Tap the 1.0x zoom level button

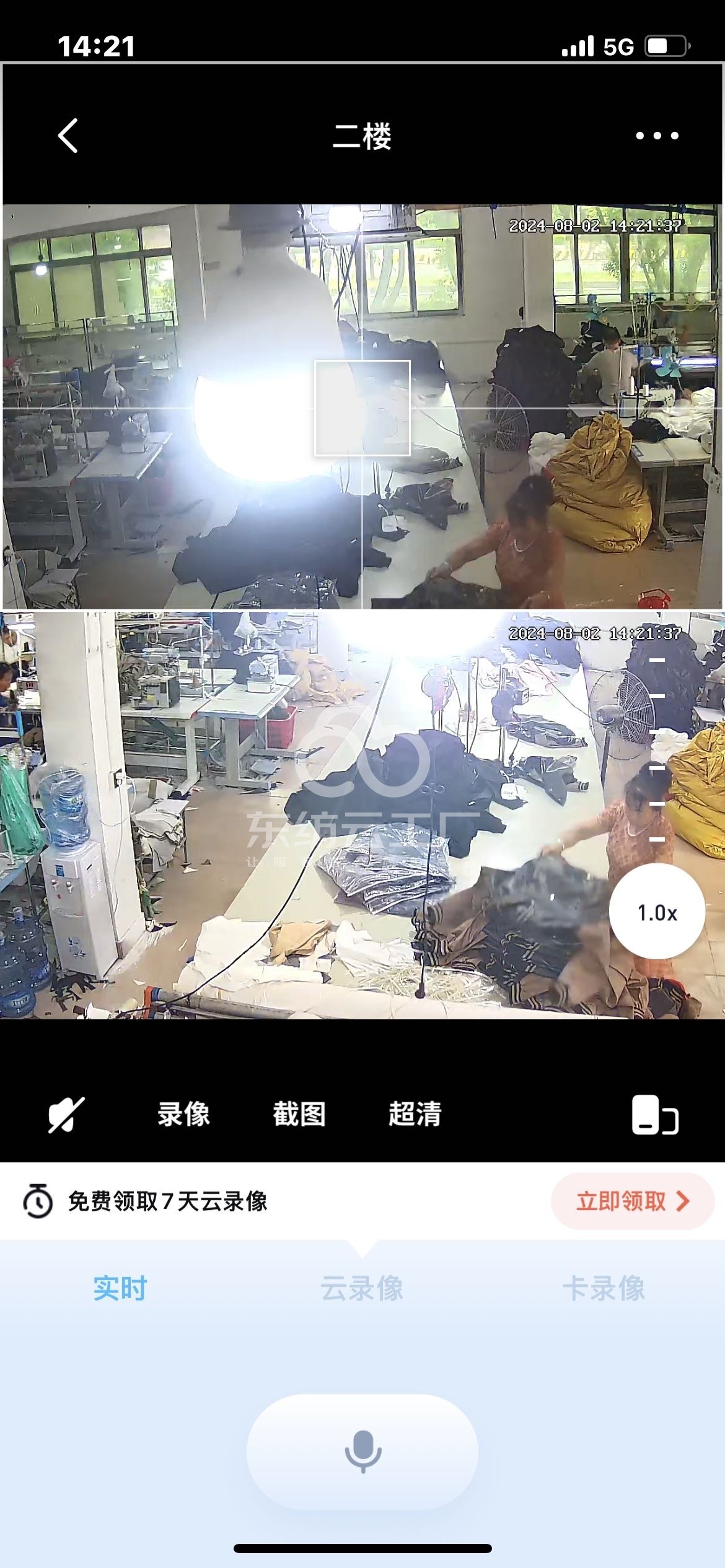tap(657, 912)
